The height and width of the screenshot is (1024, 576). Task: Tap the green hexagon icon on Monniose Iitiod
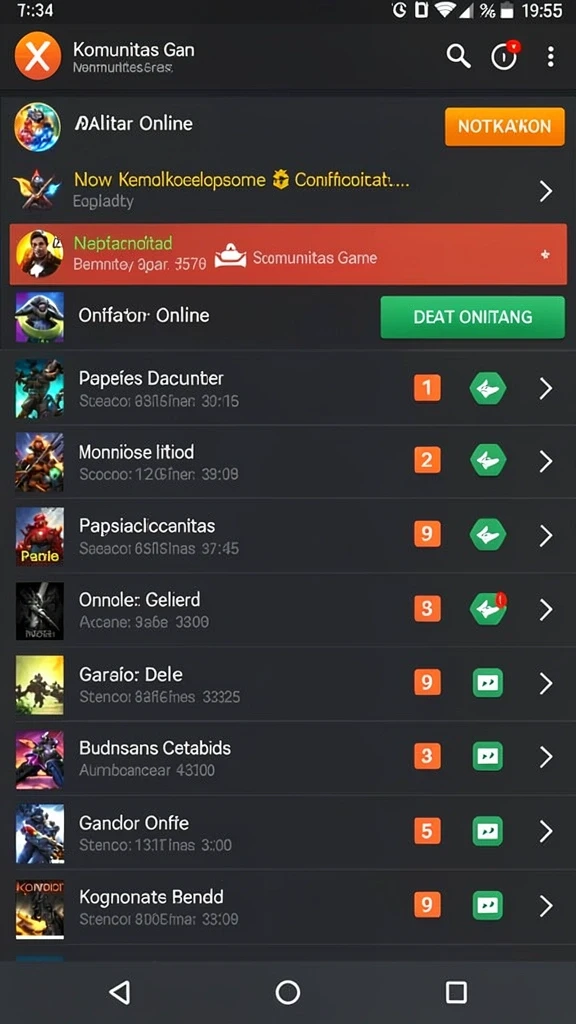click(x=488, y=461)
